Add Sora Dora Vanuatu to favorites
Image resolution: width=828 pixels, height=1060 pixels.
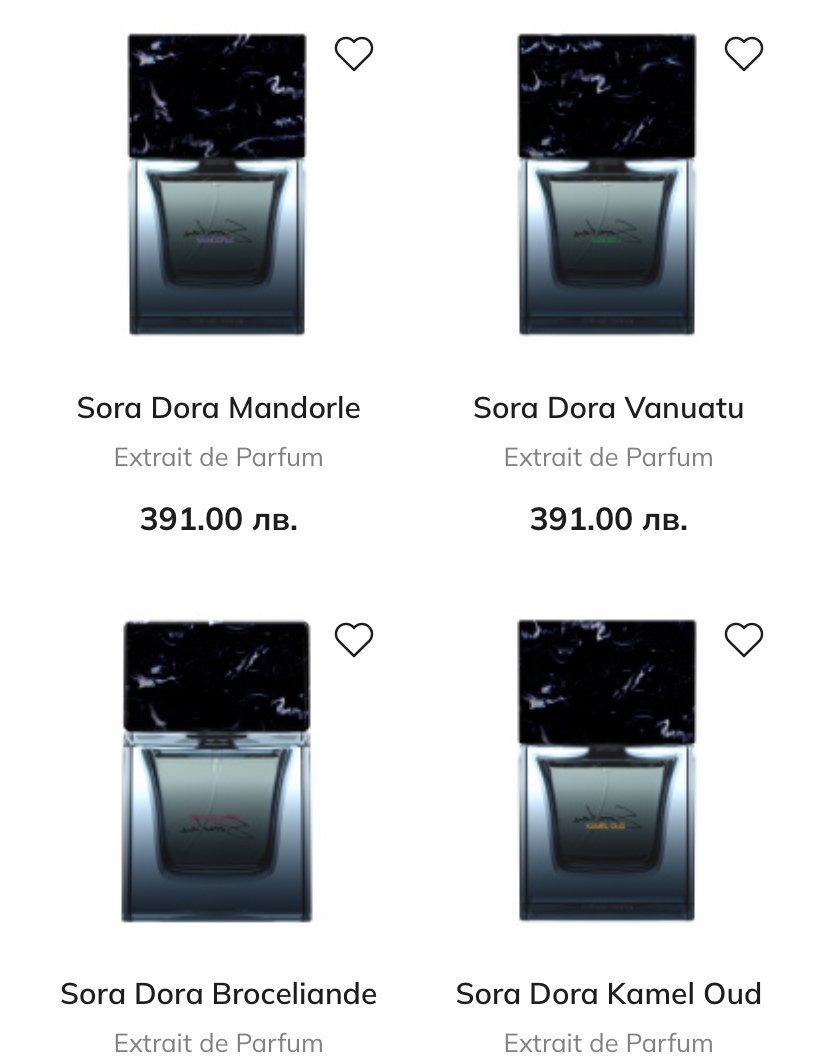(743, 54)
